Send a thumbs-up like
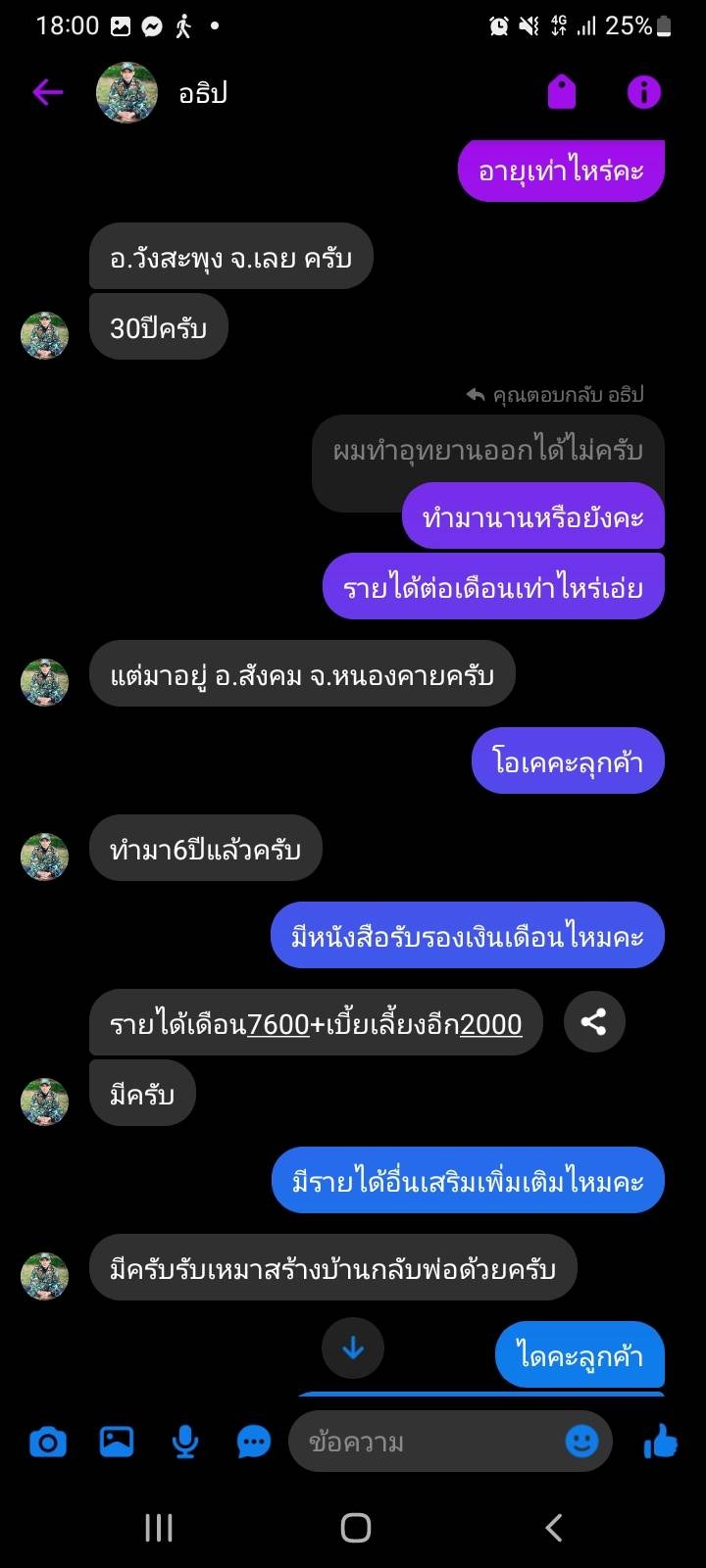The height and width of the screenshot is (1568, 706). click(661, 1442)
